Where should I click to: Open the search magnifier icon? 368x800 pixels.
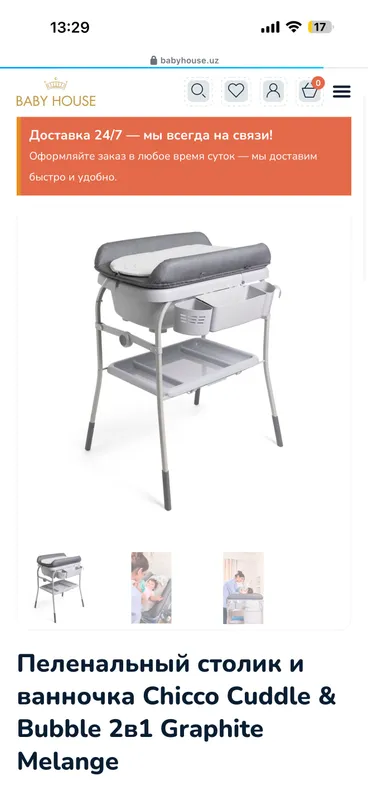point(198,91)
